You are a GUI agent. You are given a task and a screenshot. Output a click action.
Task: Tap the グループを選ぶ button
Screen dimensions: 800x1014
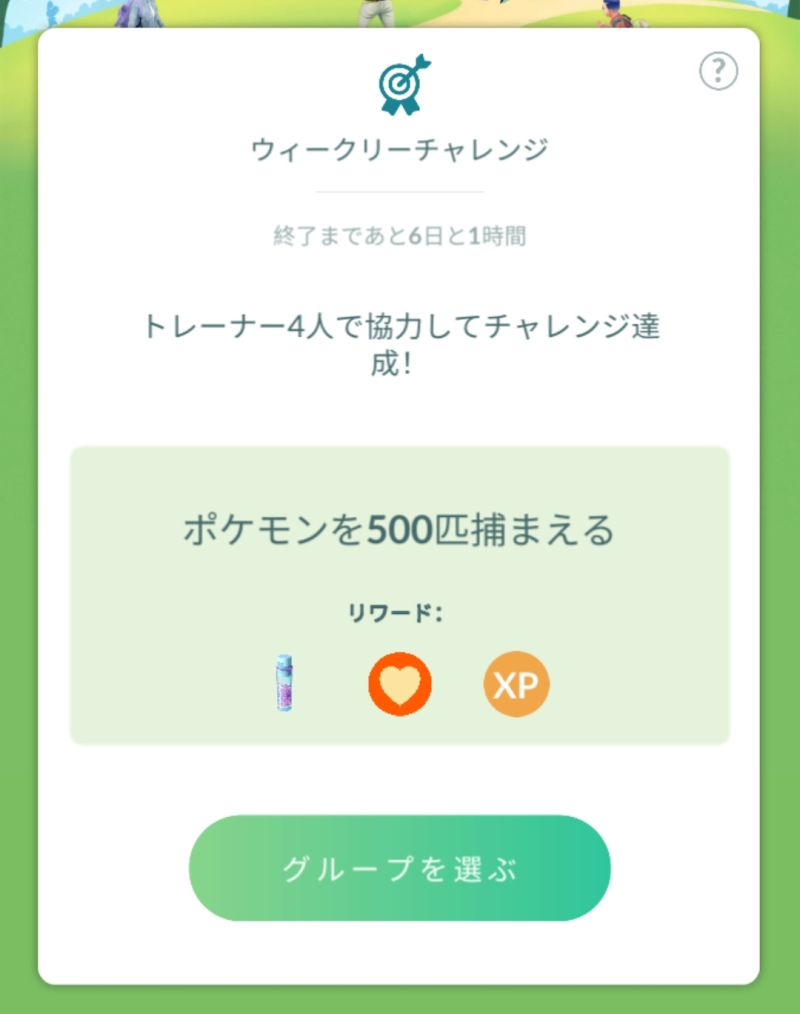pyautogui.click(x=400, y=868)
